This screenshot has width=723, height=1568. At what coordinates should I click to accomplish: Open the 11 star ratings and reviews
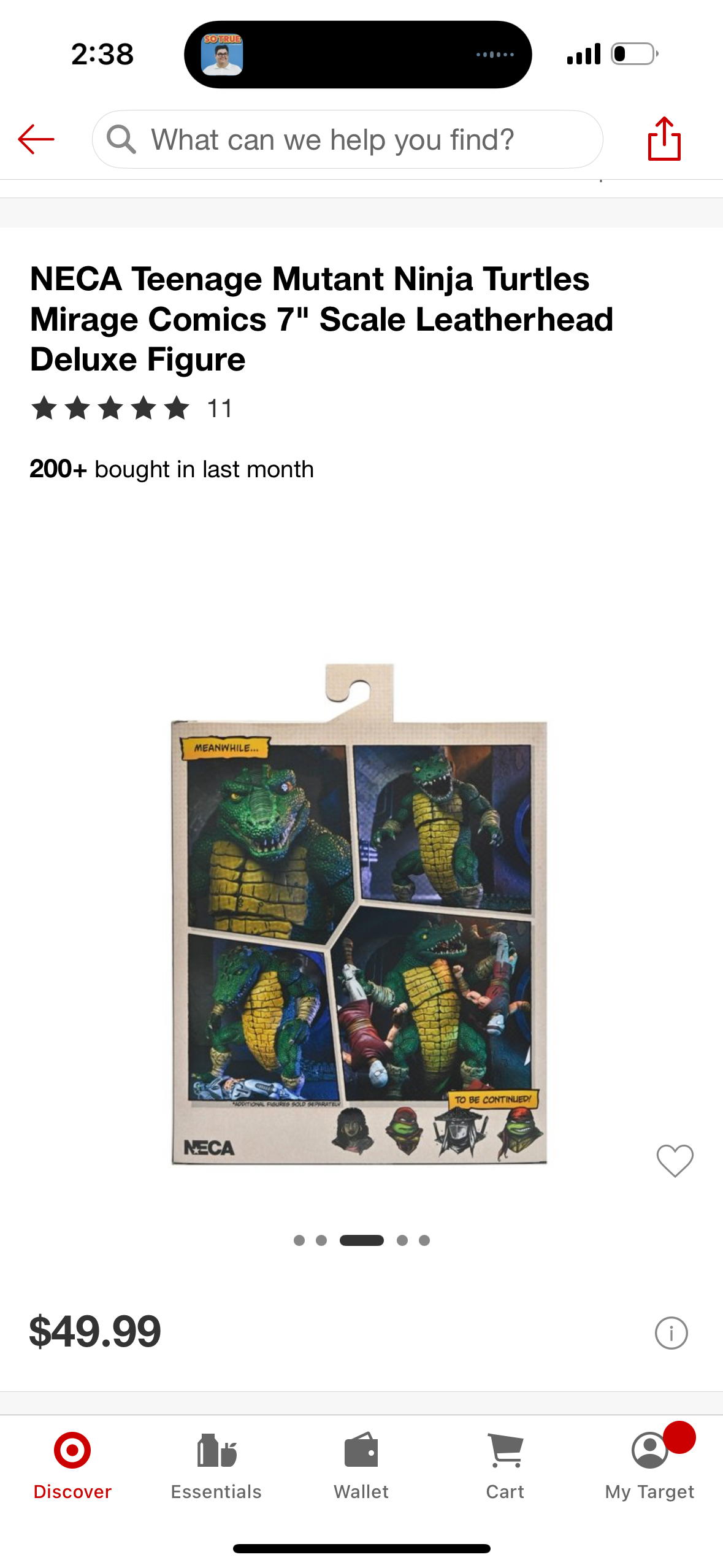coord(132,409)
